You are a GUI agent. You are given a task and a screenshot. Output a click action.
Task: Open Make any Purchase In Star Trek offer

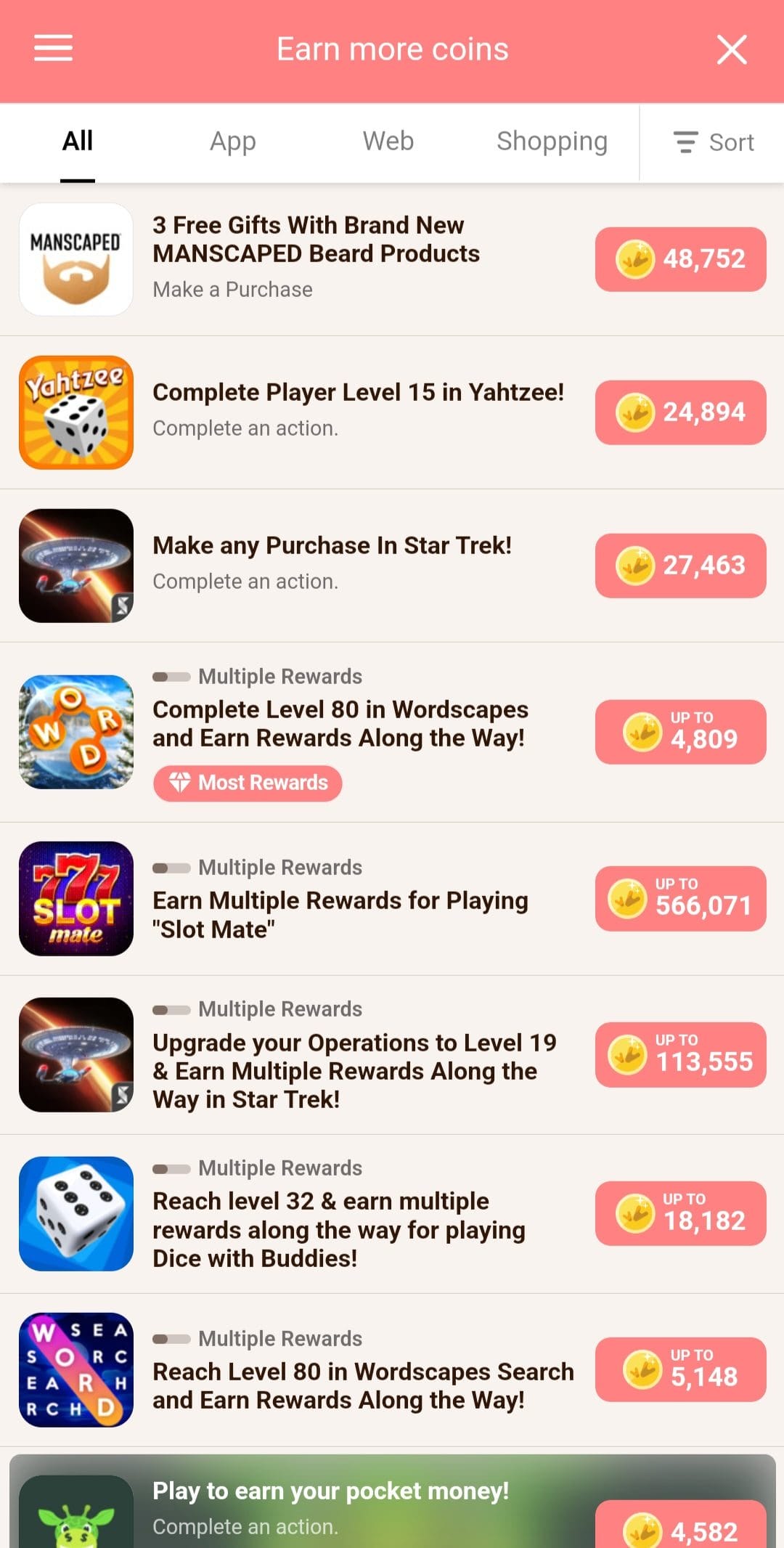point(392,565)
